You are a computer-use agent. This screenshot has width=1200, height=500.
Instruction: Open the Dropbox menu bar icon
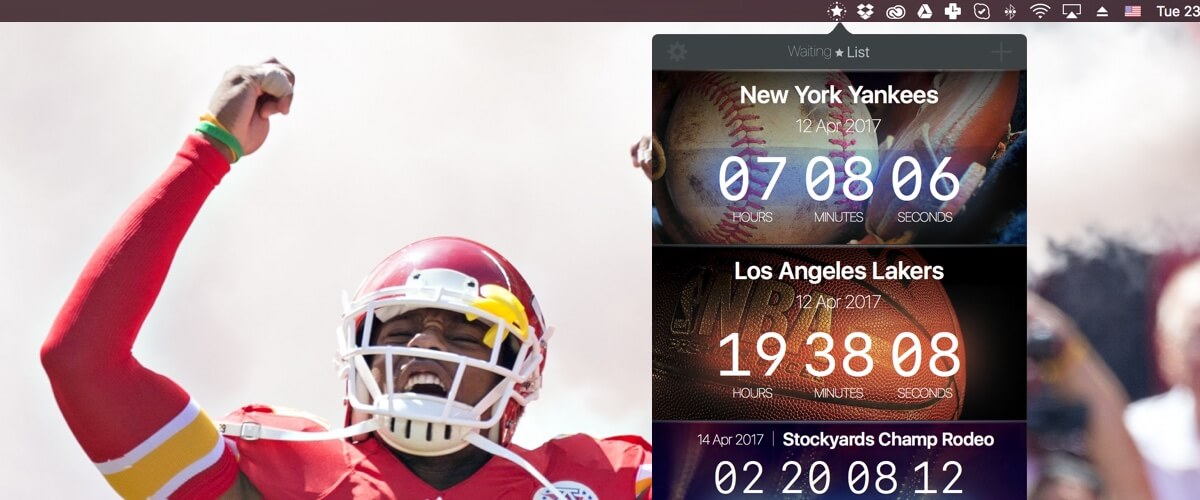pos(866,11)
